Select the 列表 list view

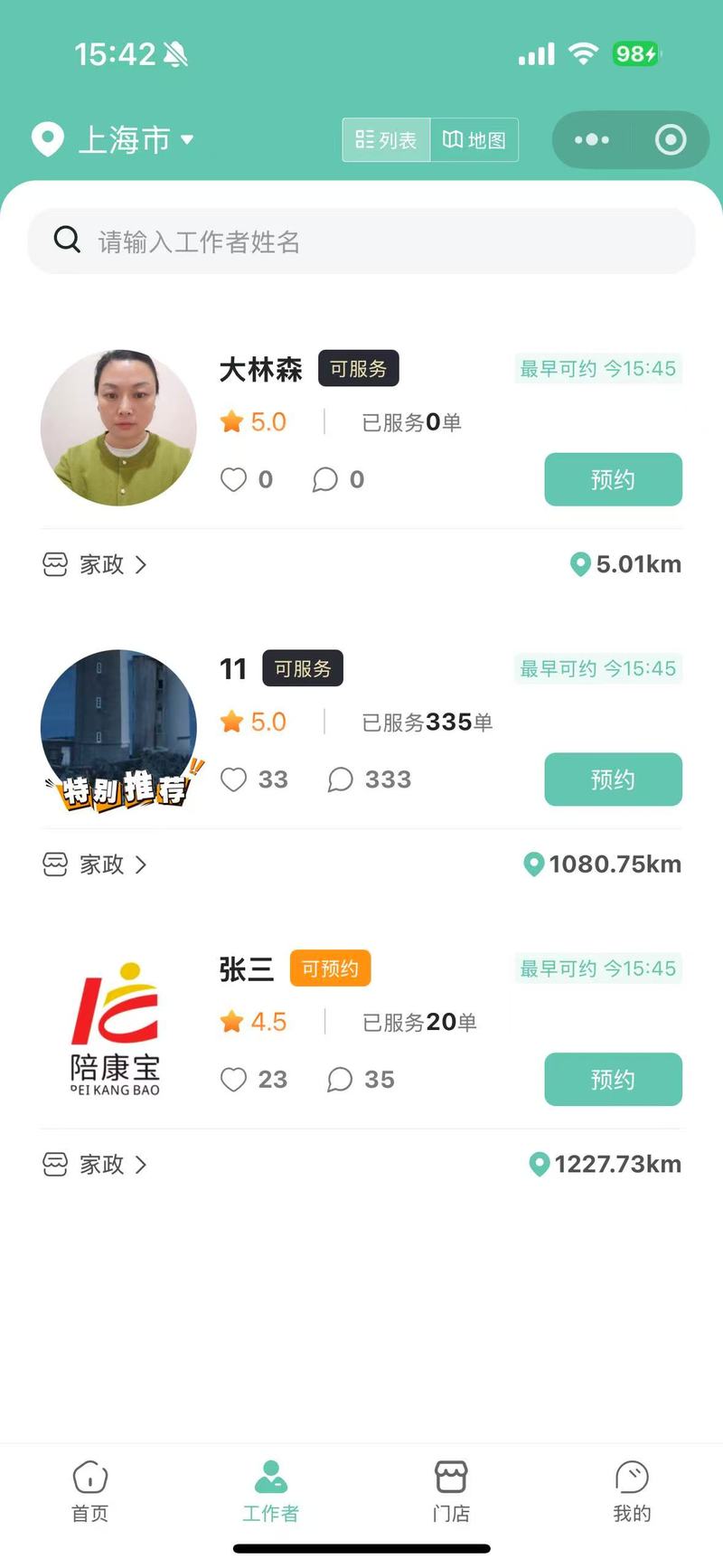click(386, 139)
